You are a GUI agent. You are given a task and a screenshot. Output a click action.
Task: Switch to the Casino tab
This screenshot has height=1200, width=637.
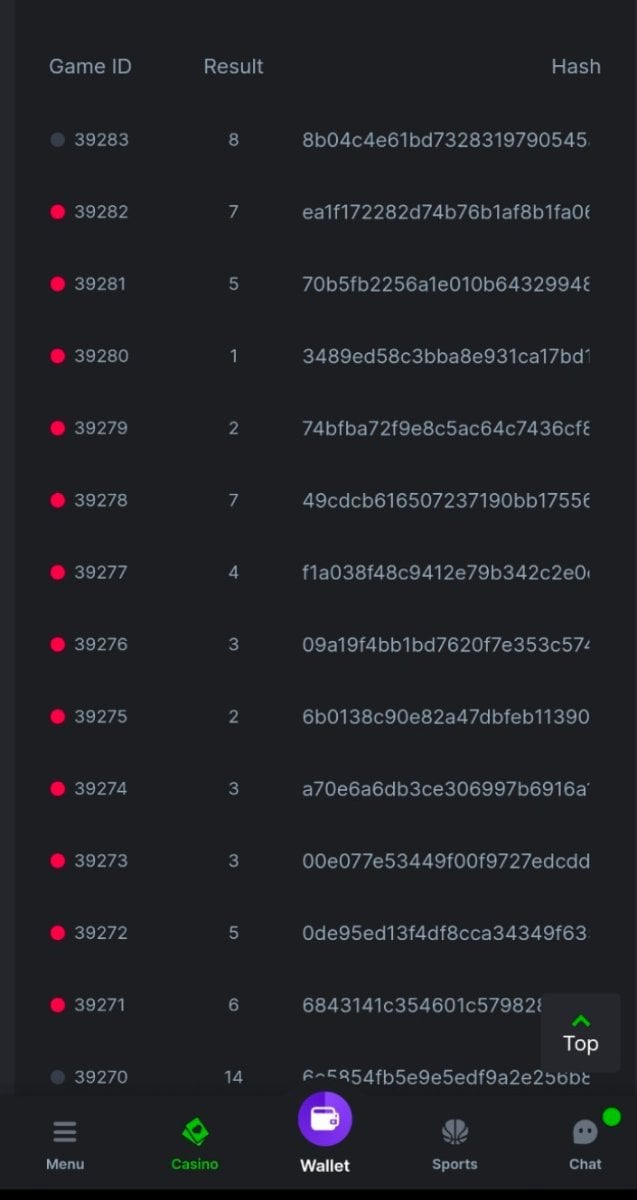[x=194, y=1143]
